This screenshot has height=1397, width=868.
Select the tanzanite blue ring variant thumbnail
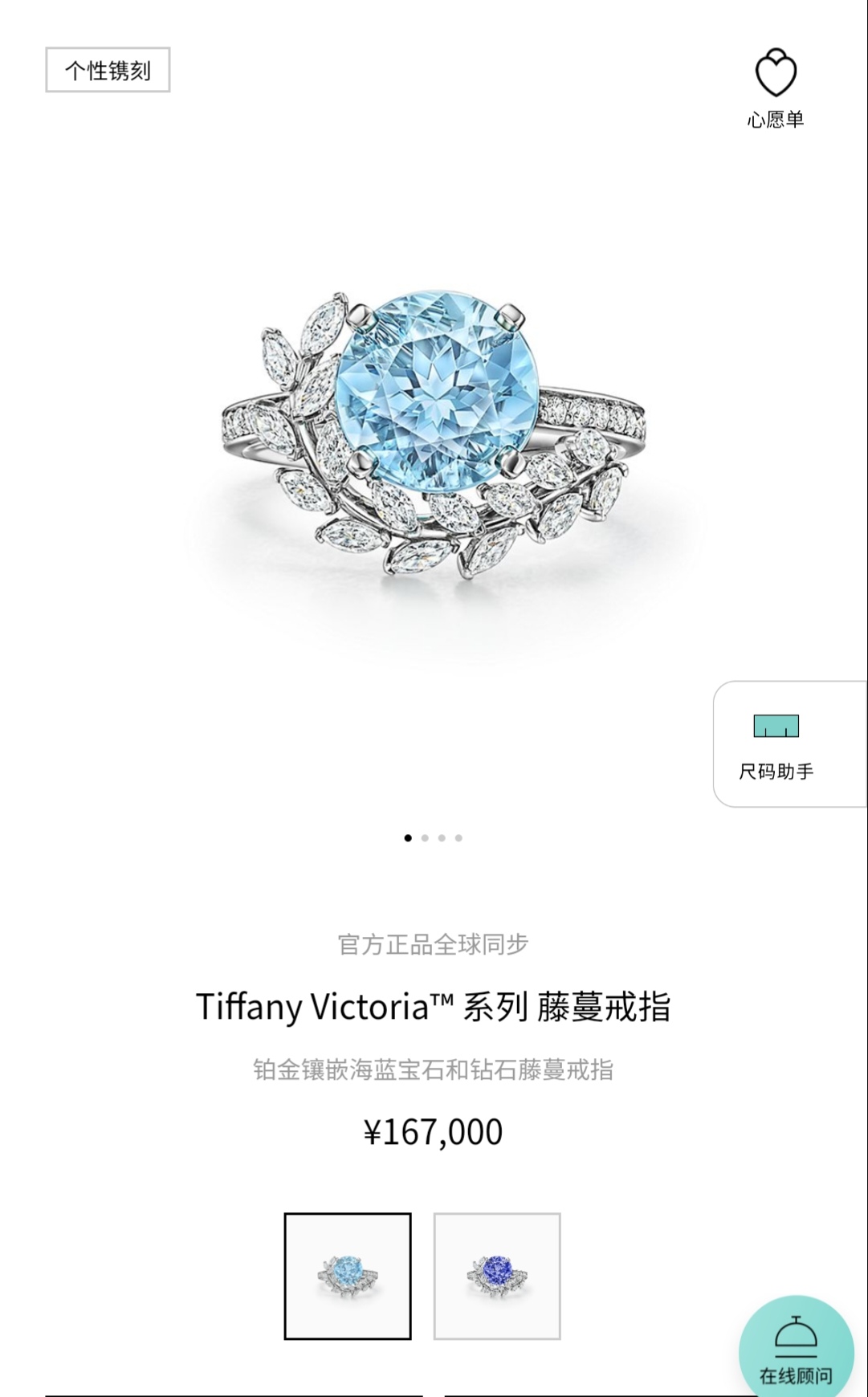pyautogui.click(x=497, y=1276)
